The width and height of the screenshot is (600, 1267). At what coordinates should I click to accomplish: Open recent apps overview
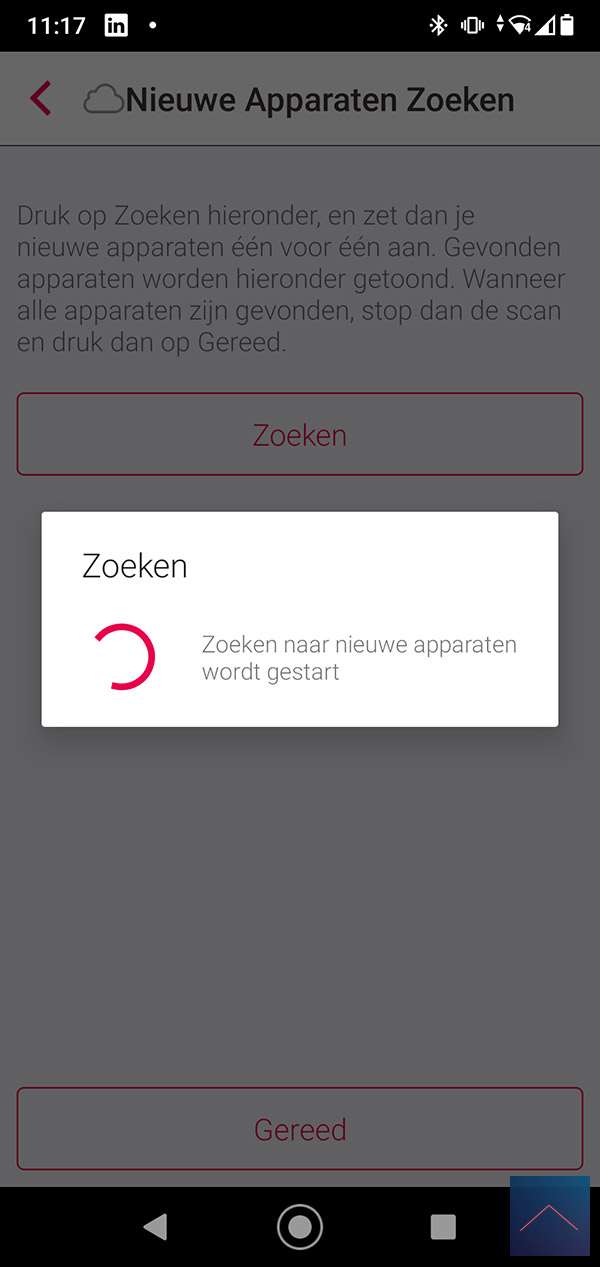tap(443, 1227)
